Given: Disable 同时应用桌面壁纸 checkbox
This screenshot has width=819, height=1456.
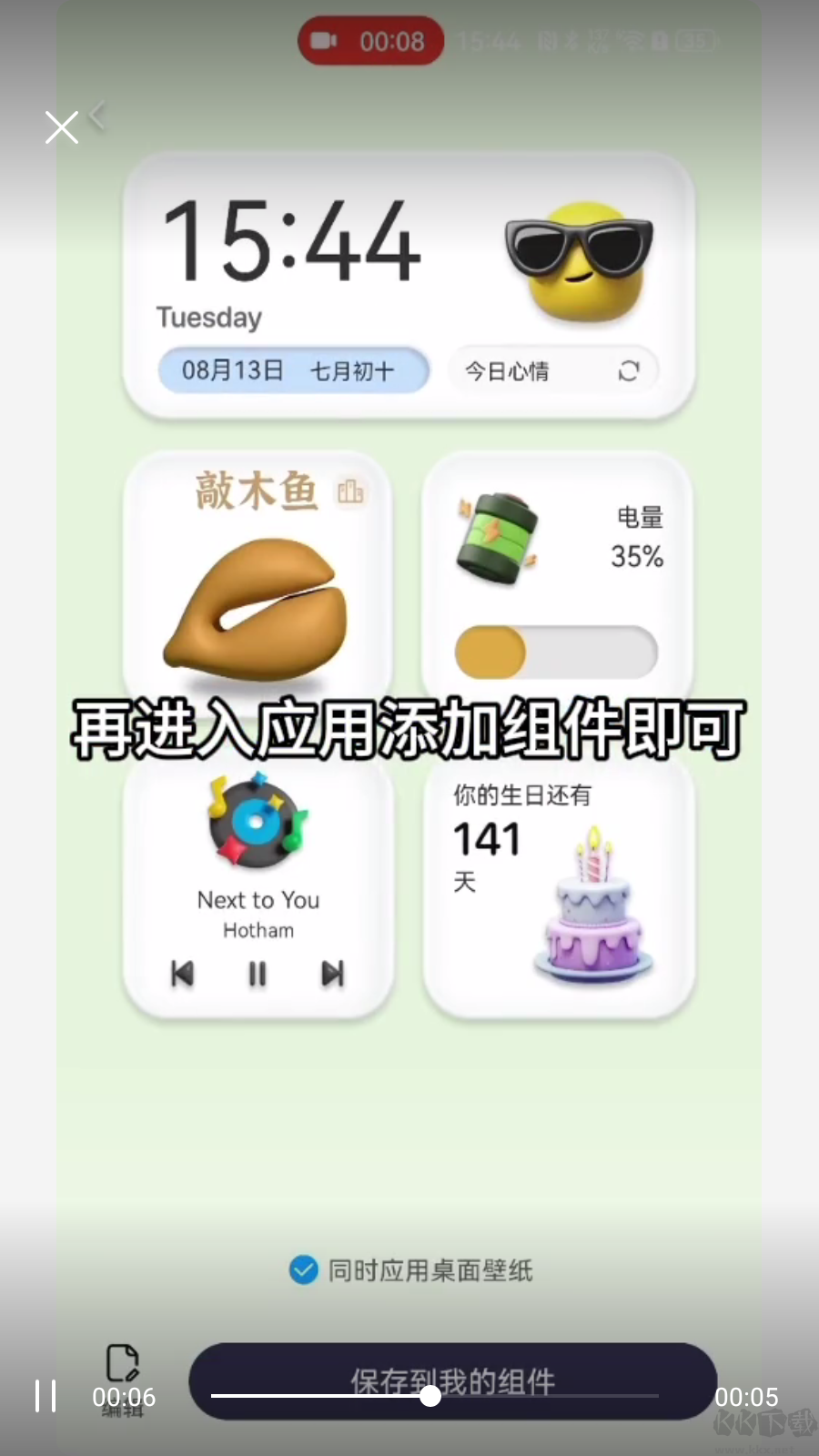Looking at the screenshot, I should [303, 1270].
